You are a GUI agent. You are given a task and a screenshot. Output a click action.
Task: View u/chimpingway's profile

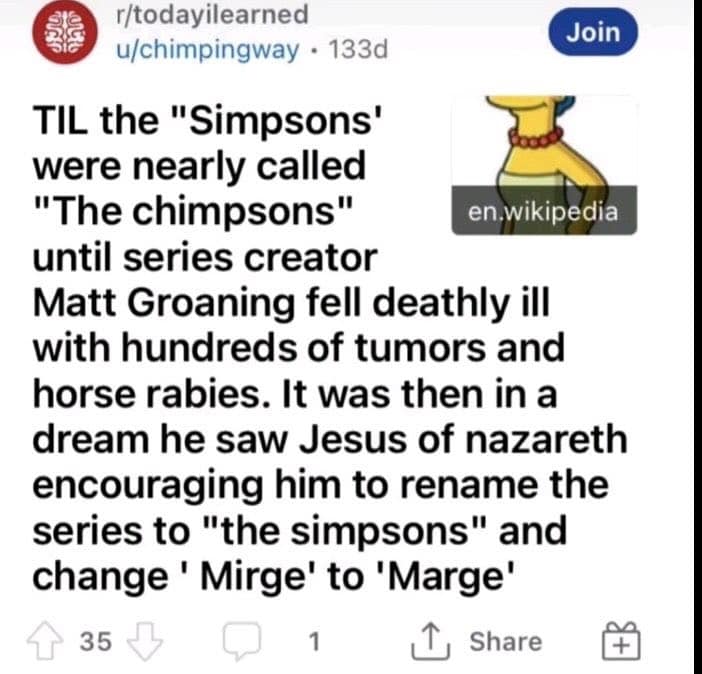tap(207, 48)
